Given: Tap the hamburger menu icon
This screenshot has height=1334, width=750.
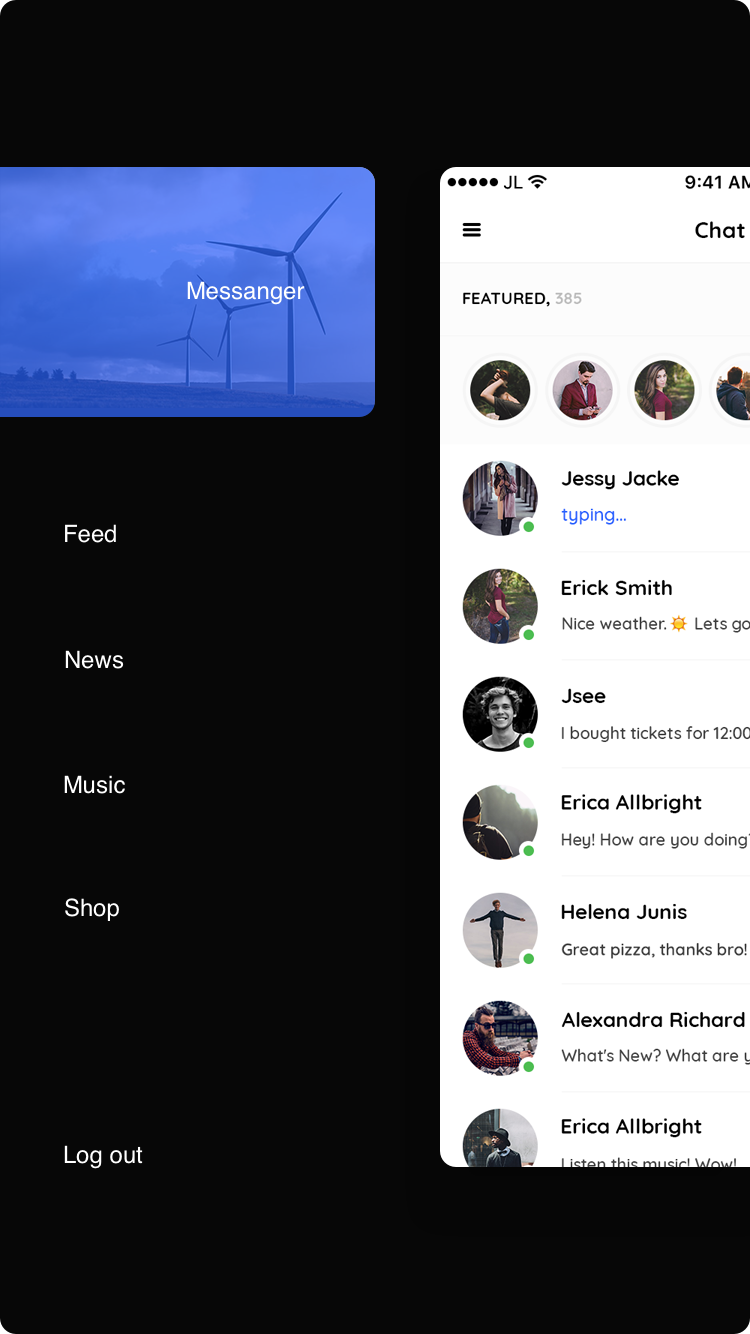Looking at the screenshot, I should pos(472,230).
